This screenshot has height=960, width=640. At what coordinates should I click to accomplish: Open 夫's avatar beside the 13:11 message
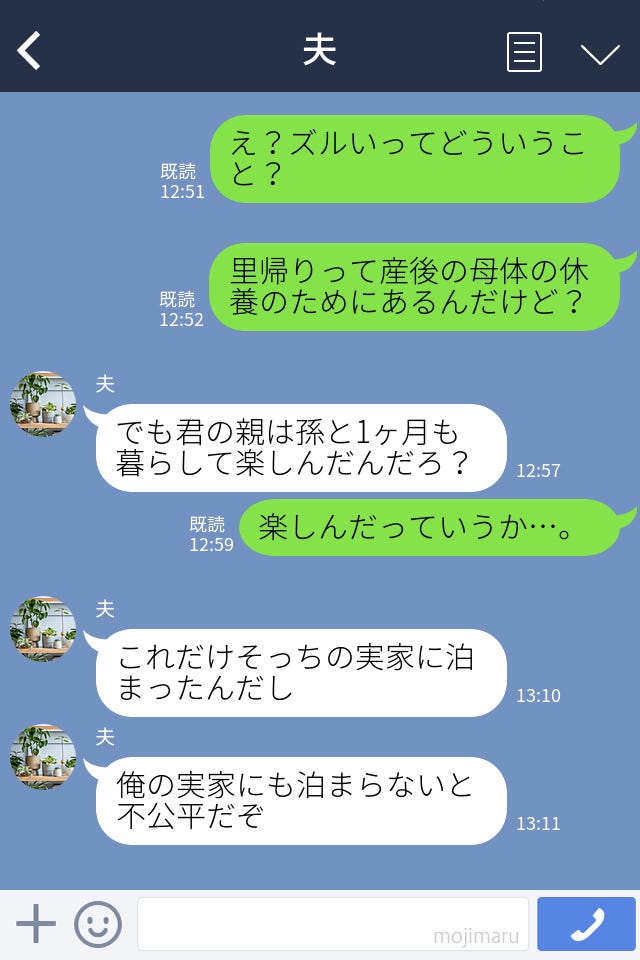[x=43, y=757]
